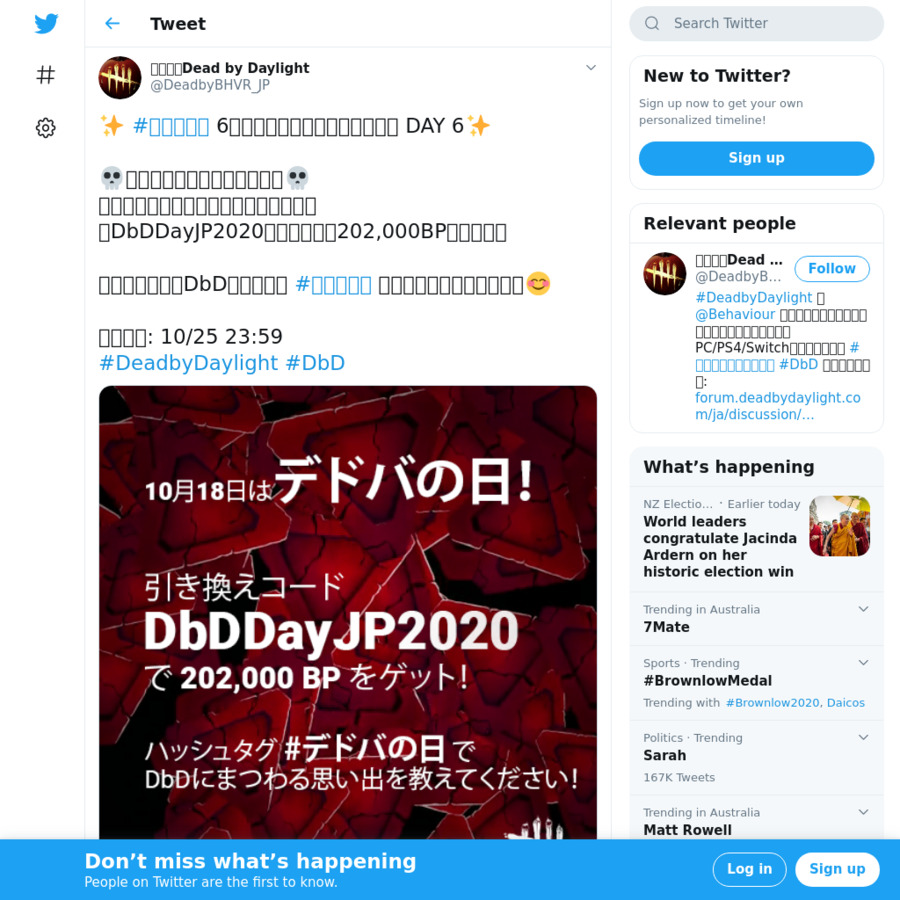Expand options for the Sarah trend
Image resolution: width=900 pixels, height=900 pixels.
point(863,738)
